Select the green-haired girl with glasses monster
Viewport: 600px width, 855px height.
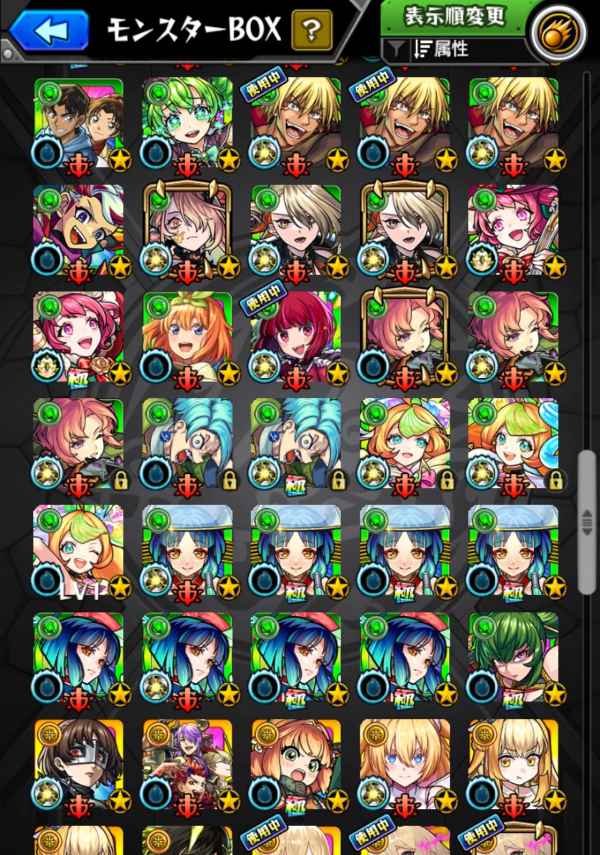[x=187, y=125]
